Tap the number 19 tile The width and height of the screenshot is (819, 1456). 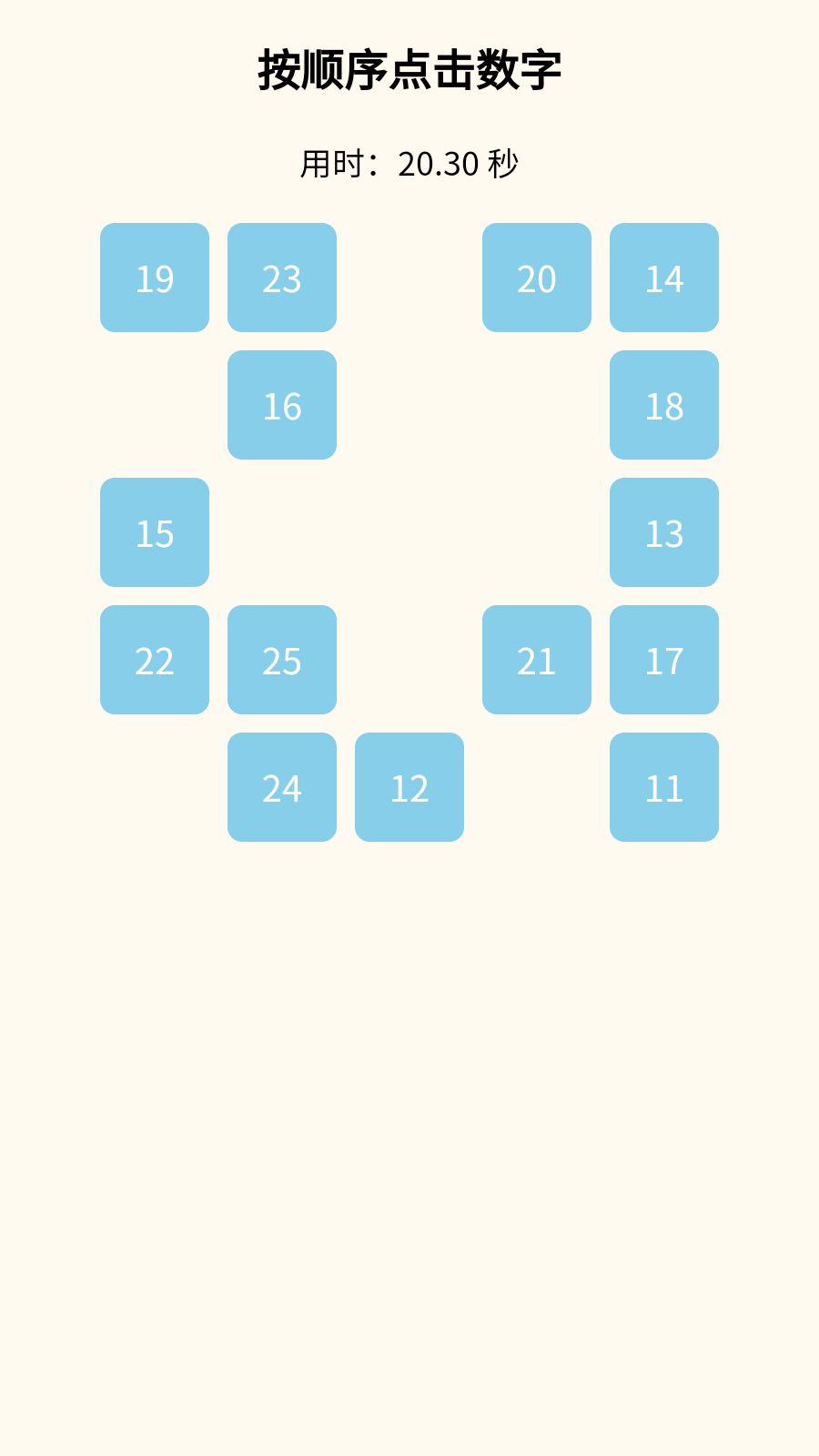155,278
